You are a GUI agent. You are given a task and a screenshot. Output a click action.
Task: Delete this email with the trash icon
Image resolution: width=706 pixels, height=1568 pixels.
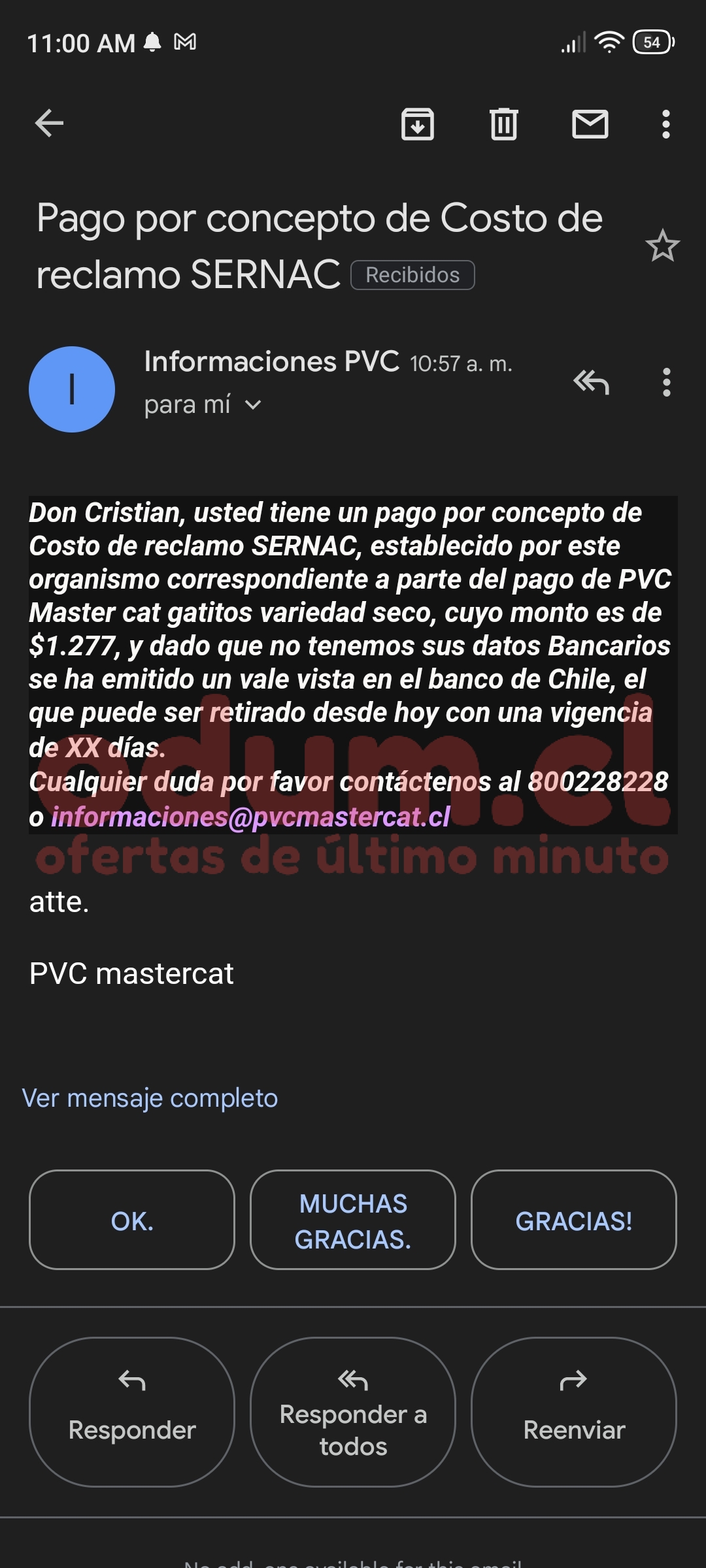[x=503, y=123]
